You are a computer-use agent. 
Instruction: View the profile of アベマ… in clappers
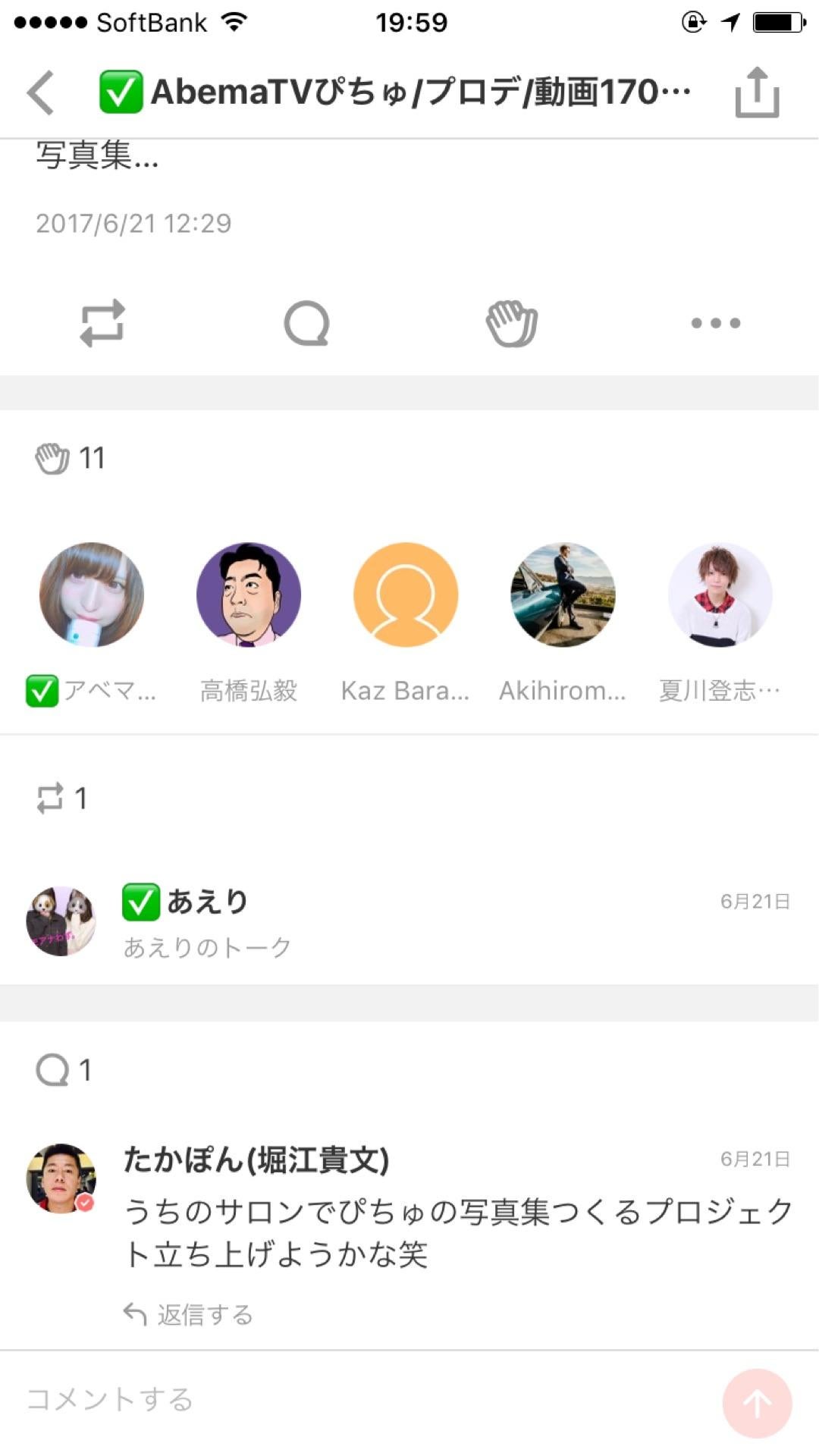click(x=92, y=595)
